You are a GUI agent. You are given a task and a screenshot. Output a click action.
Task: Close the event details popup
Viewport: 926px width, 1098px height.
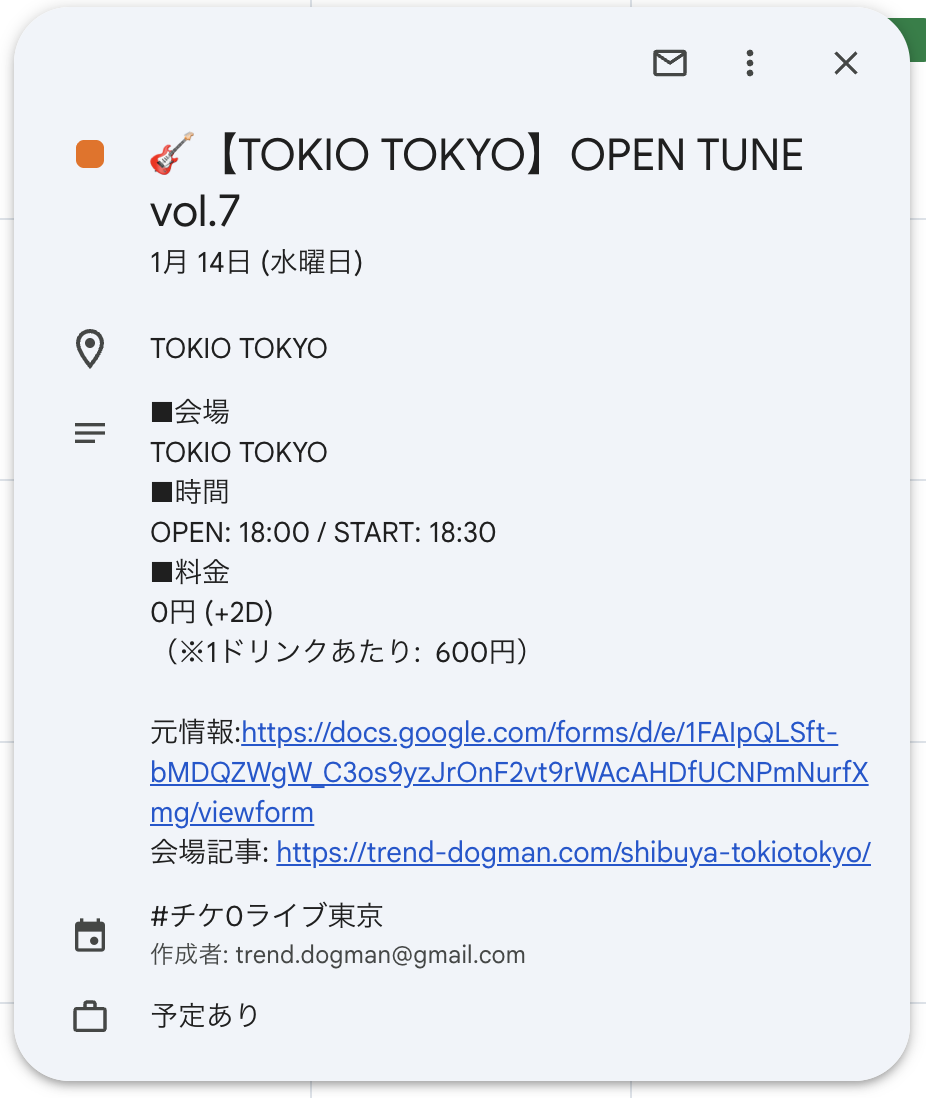tap(846, 64)
